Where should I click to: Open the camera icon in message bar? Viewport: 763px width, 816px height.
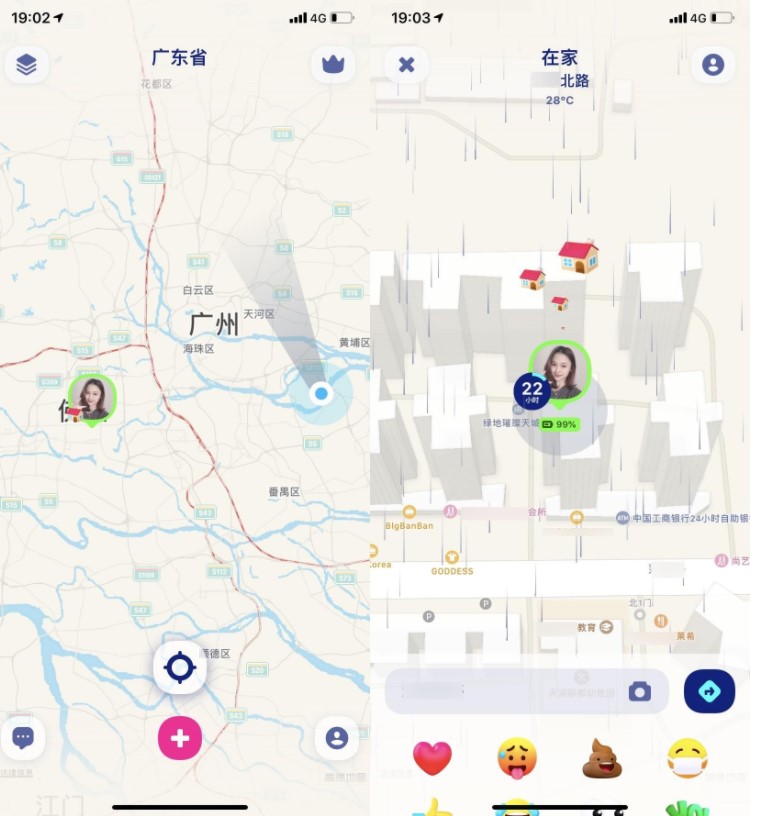(640, 691)
